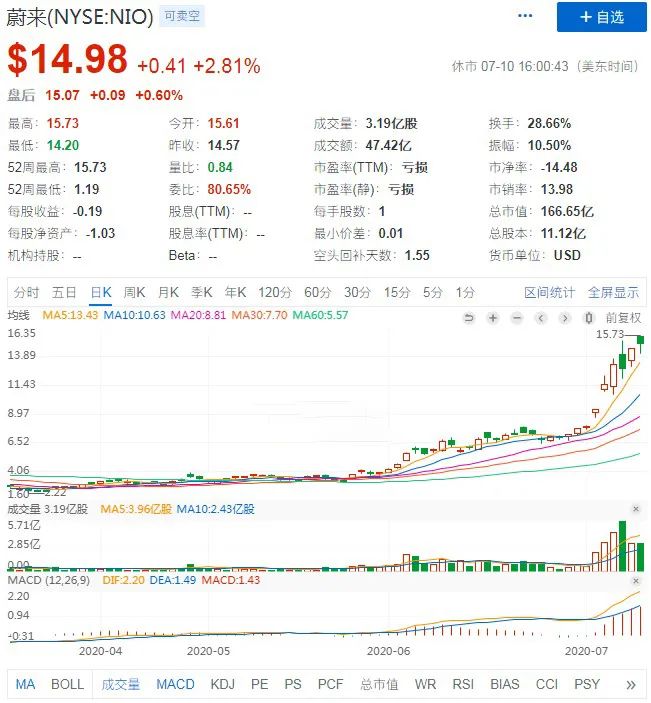651x703 pixels.
Task: Reset the chart with the undo arrow
Action: pyautogui.click(x=468, y=317)
